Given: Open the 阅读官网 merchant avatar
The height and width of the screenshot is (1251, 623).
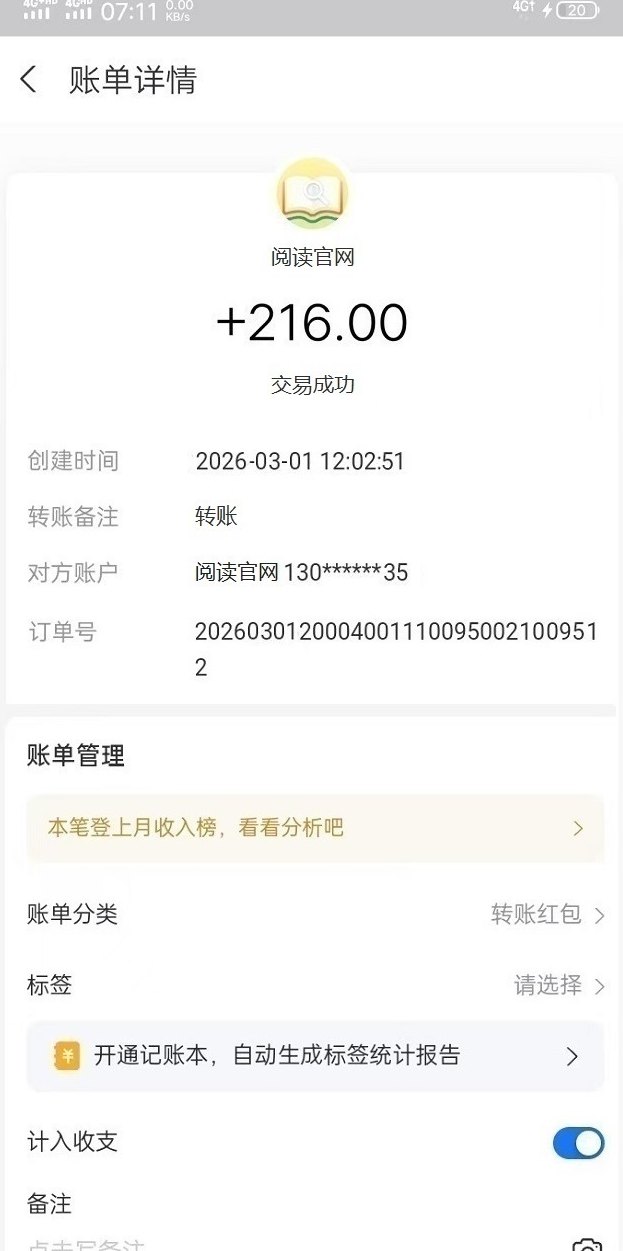Looking at the screenshot, I should coord(313,194).
